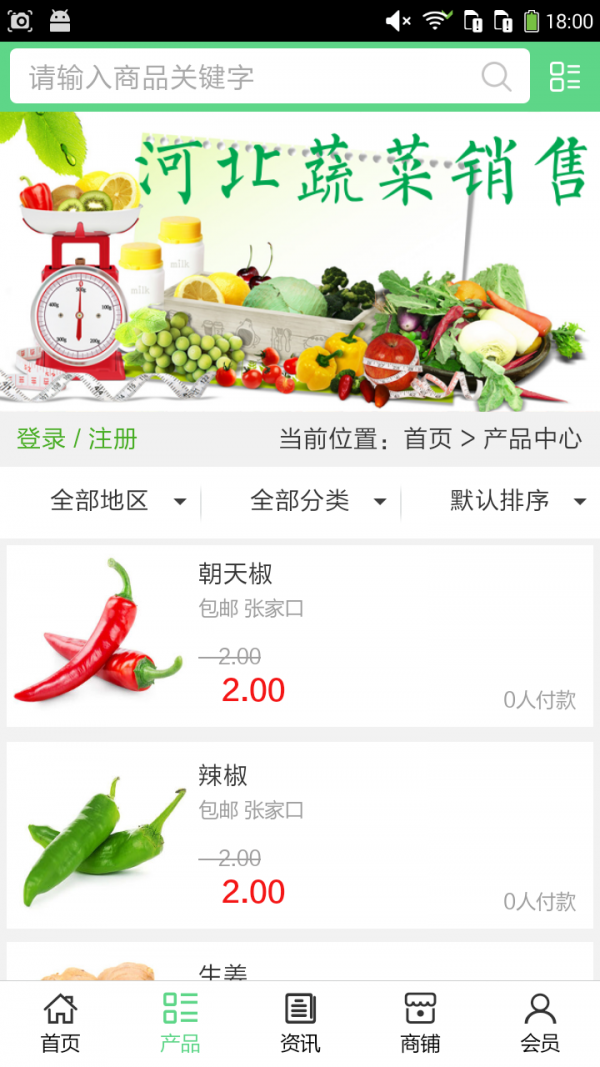The image size is (600, 1067).
Task: Select the 产品 products tab
Action: (x=180, y=1023)
